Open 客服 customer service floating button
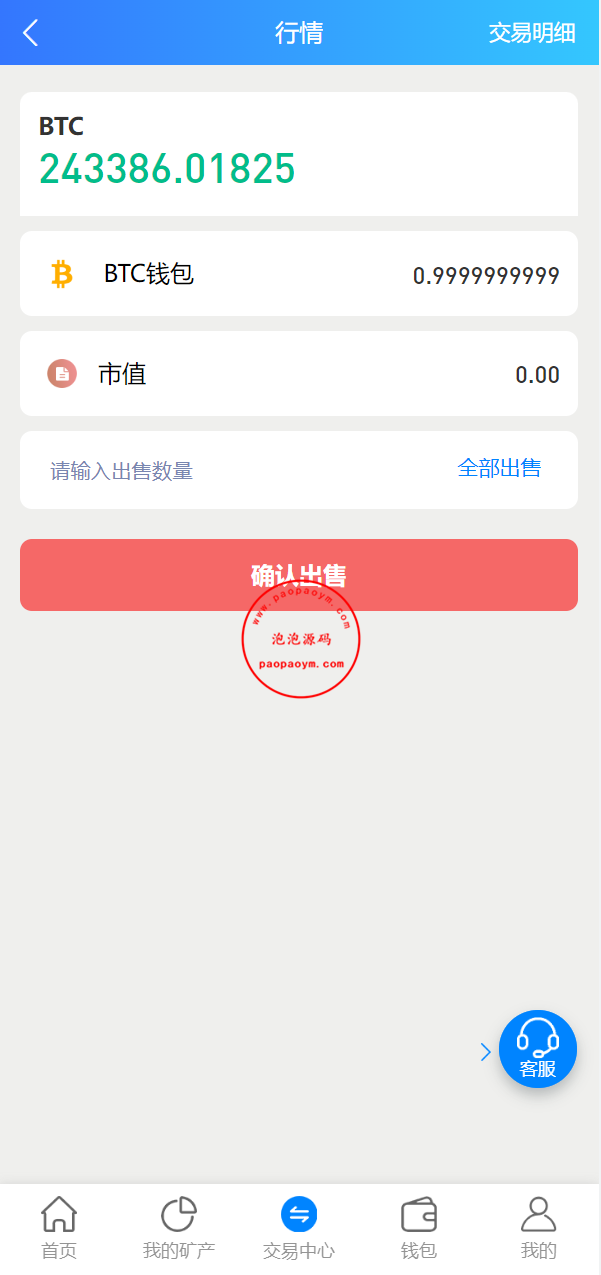This screenshot has width=601, height=1275. coord(538,1049)
